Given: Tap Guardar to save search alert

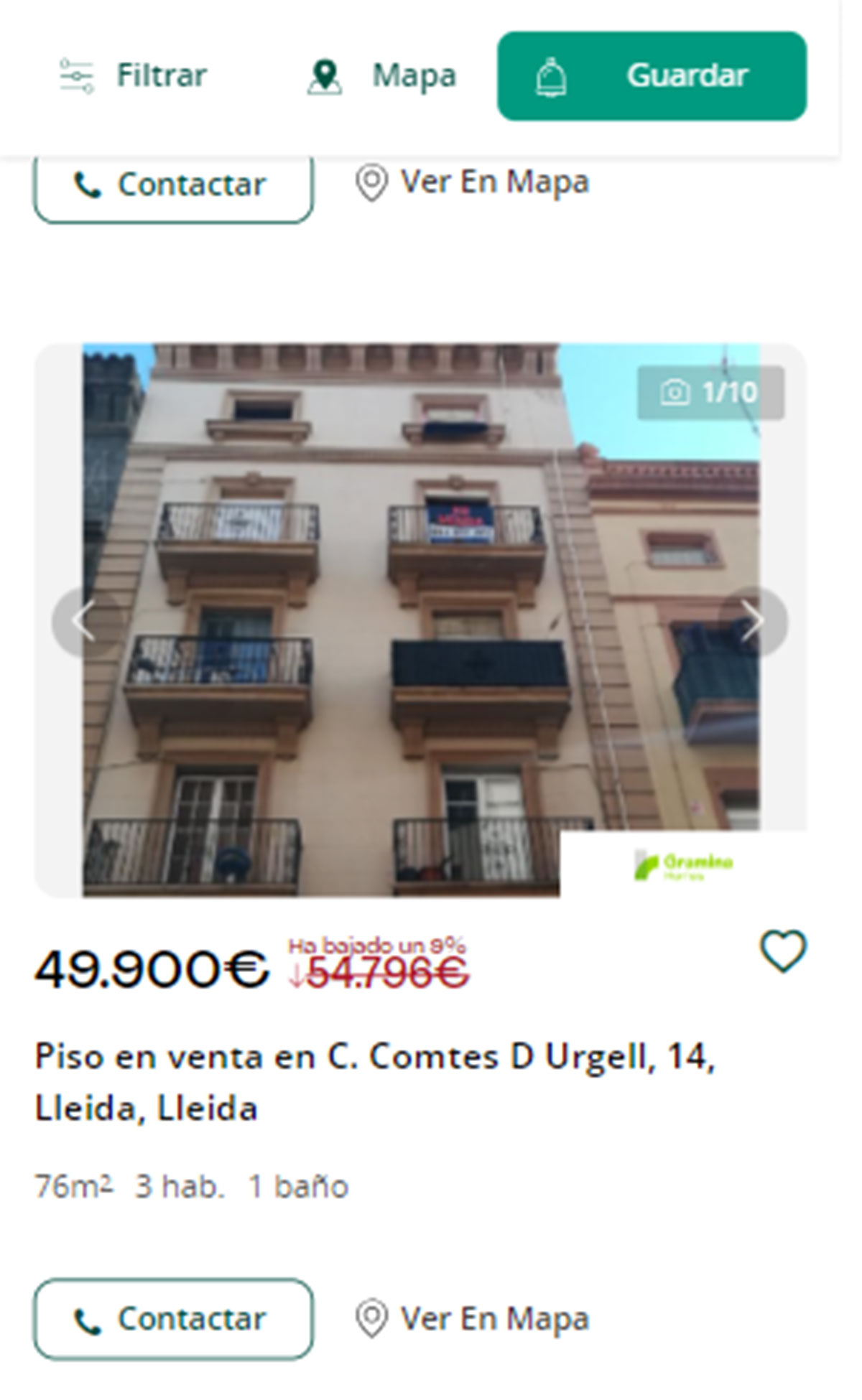Looking at the screenshot, I should pos(652,75).
